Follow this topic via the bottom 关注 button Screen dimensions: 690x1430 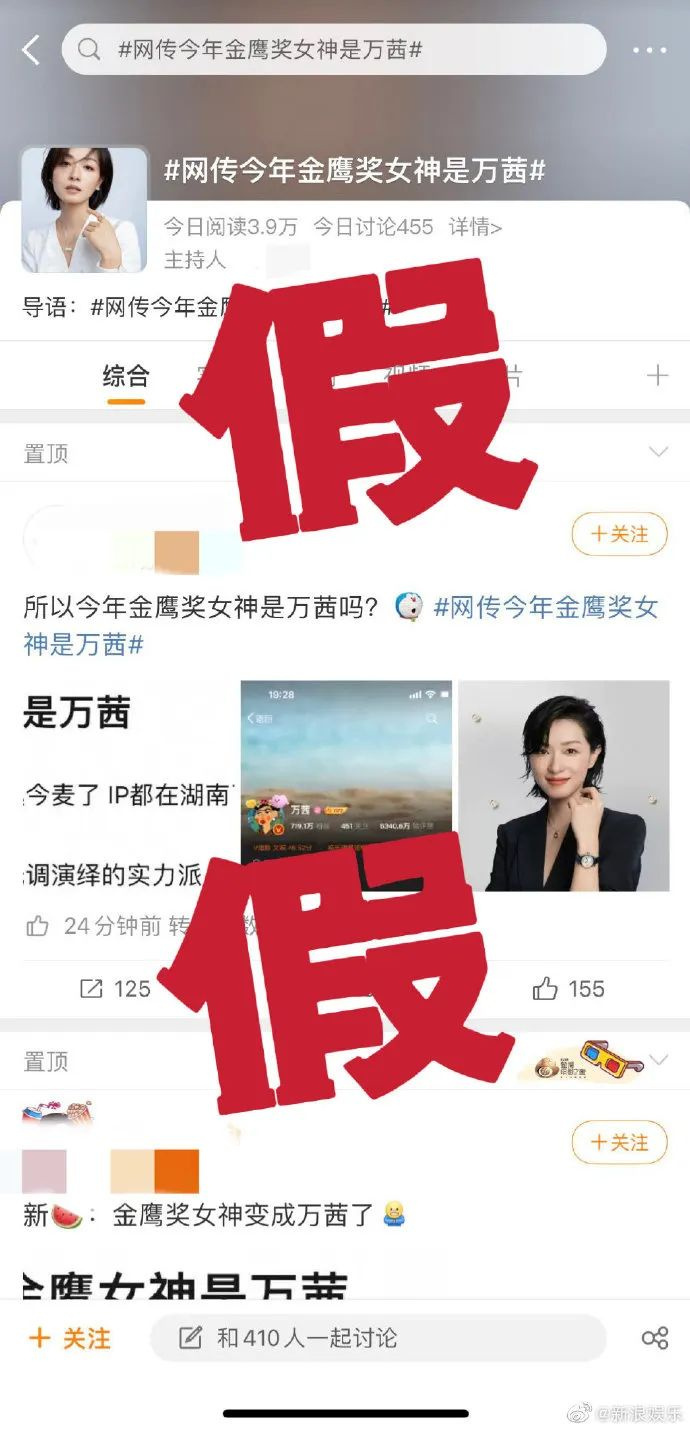[x=70, y=1338]
